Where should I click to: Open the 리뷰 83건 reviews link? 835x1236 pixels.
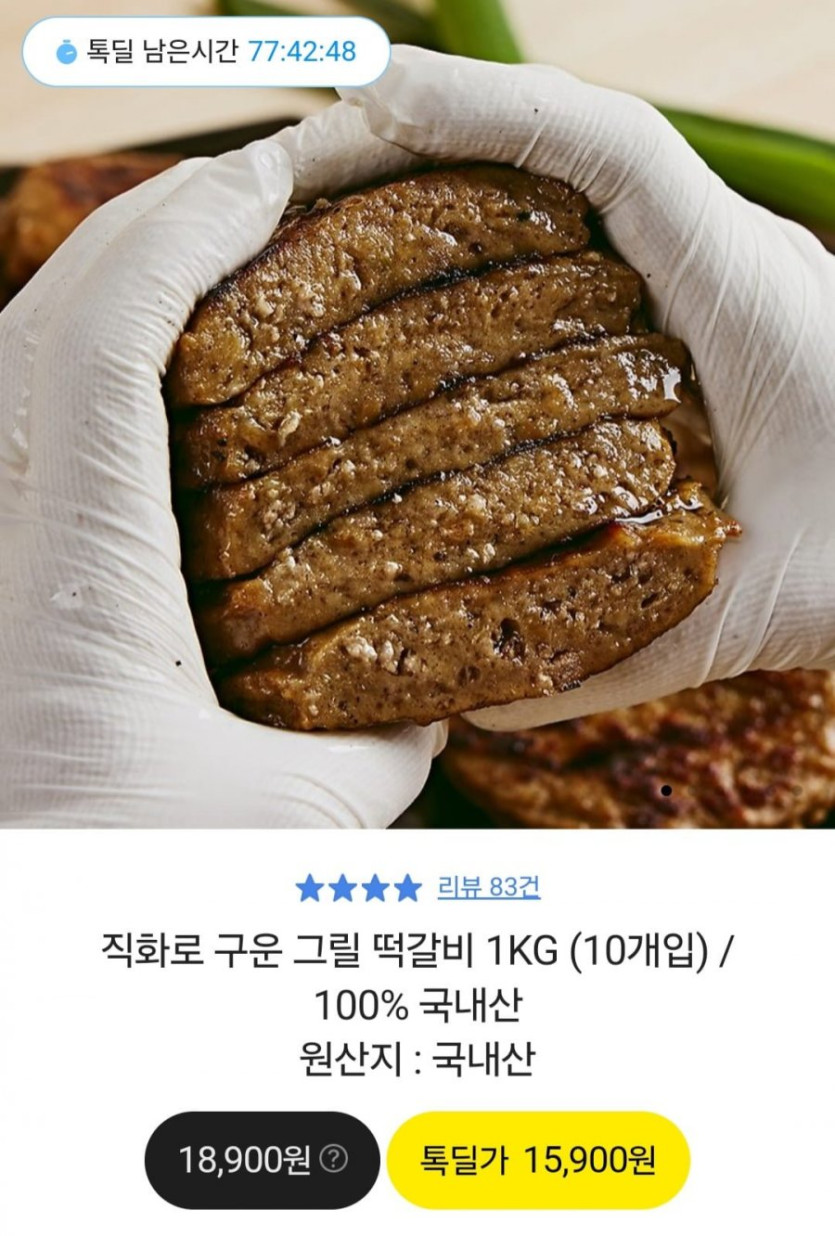488,887
